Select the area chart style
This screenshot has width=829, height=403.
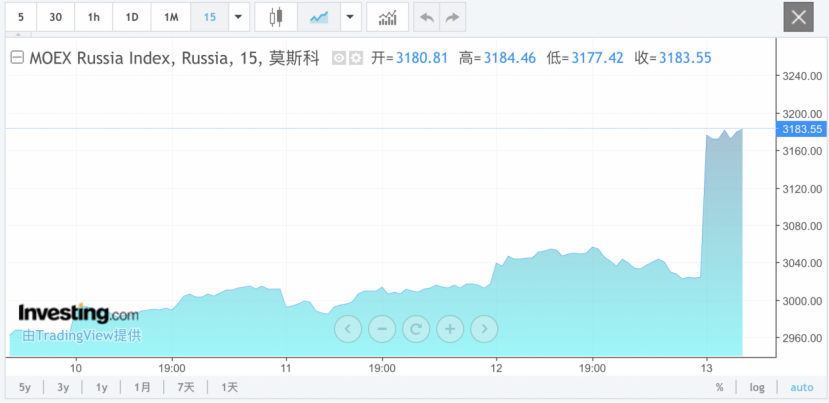[318, 17]
